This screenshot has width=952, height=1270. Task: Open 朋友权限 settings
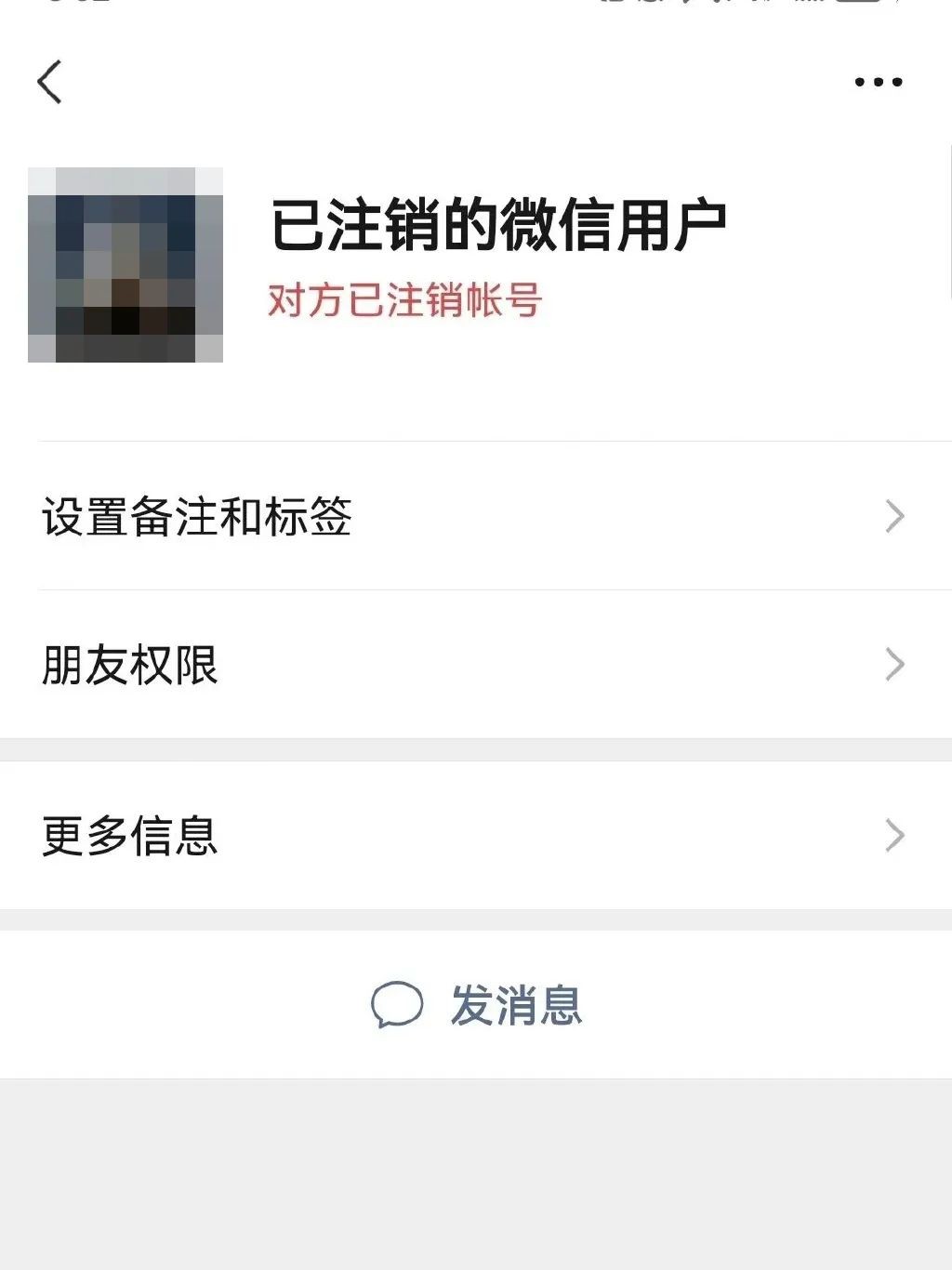[474, 665]
